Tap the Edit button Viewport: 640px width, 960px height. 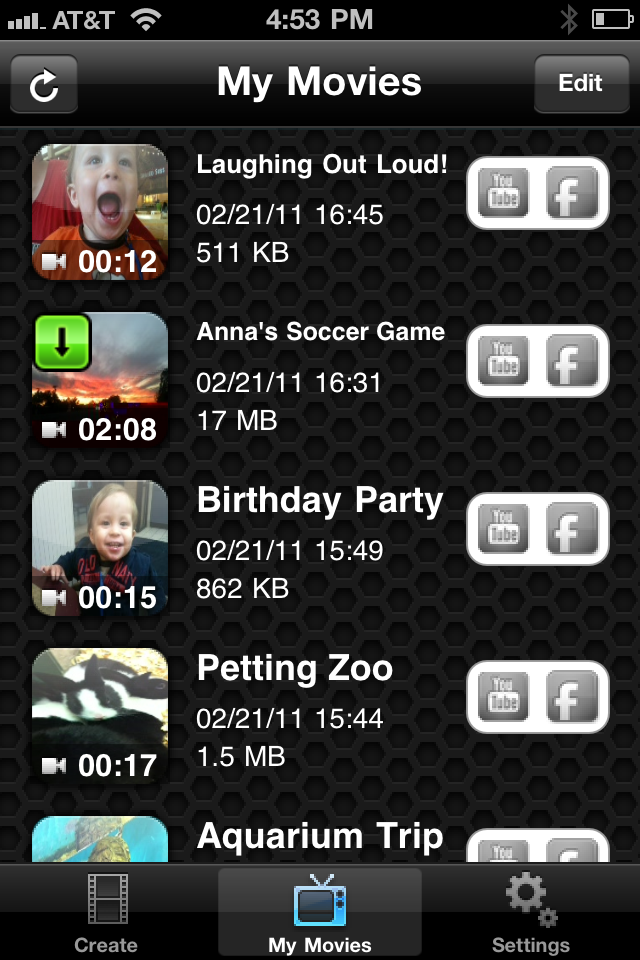[x=581, y=84]
